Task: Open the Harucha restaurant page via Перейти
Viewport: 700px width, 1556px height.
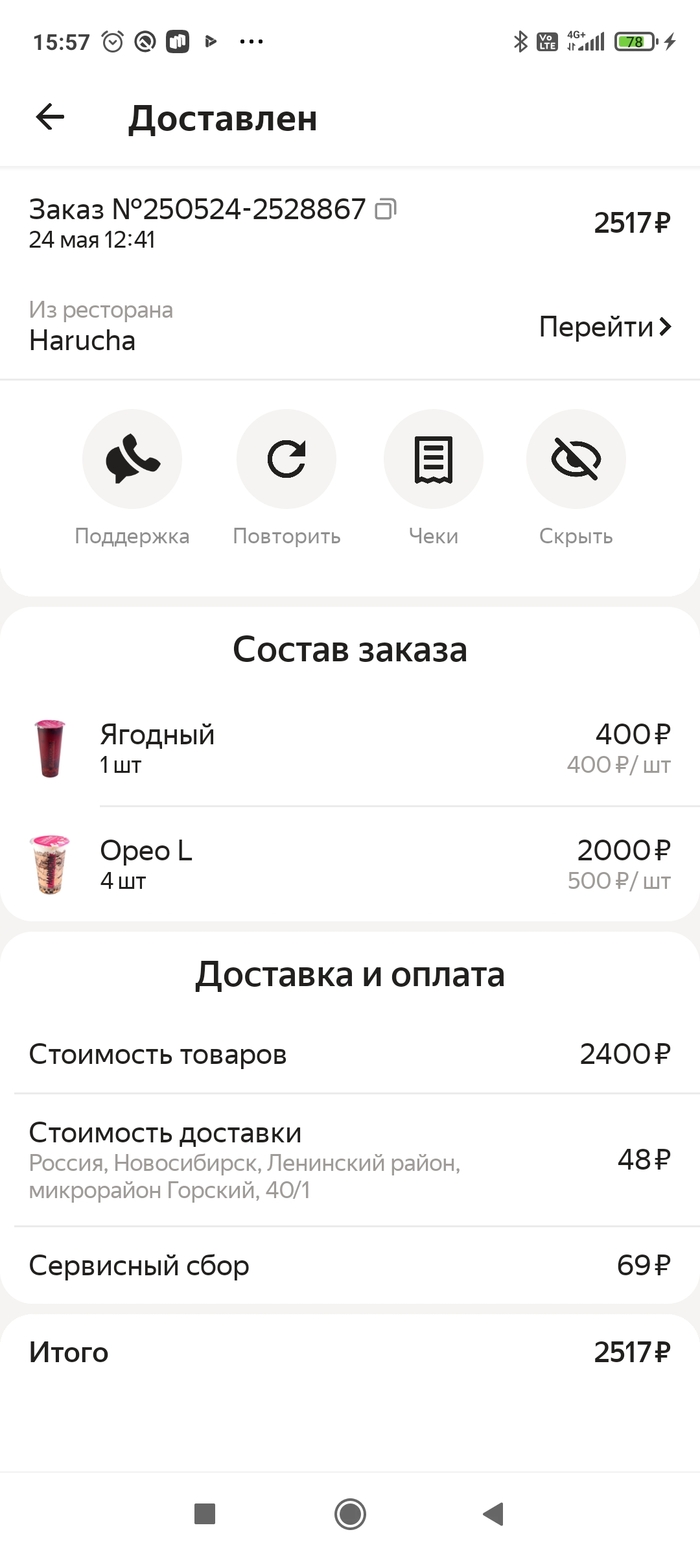Action: [x=604, y=327]
